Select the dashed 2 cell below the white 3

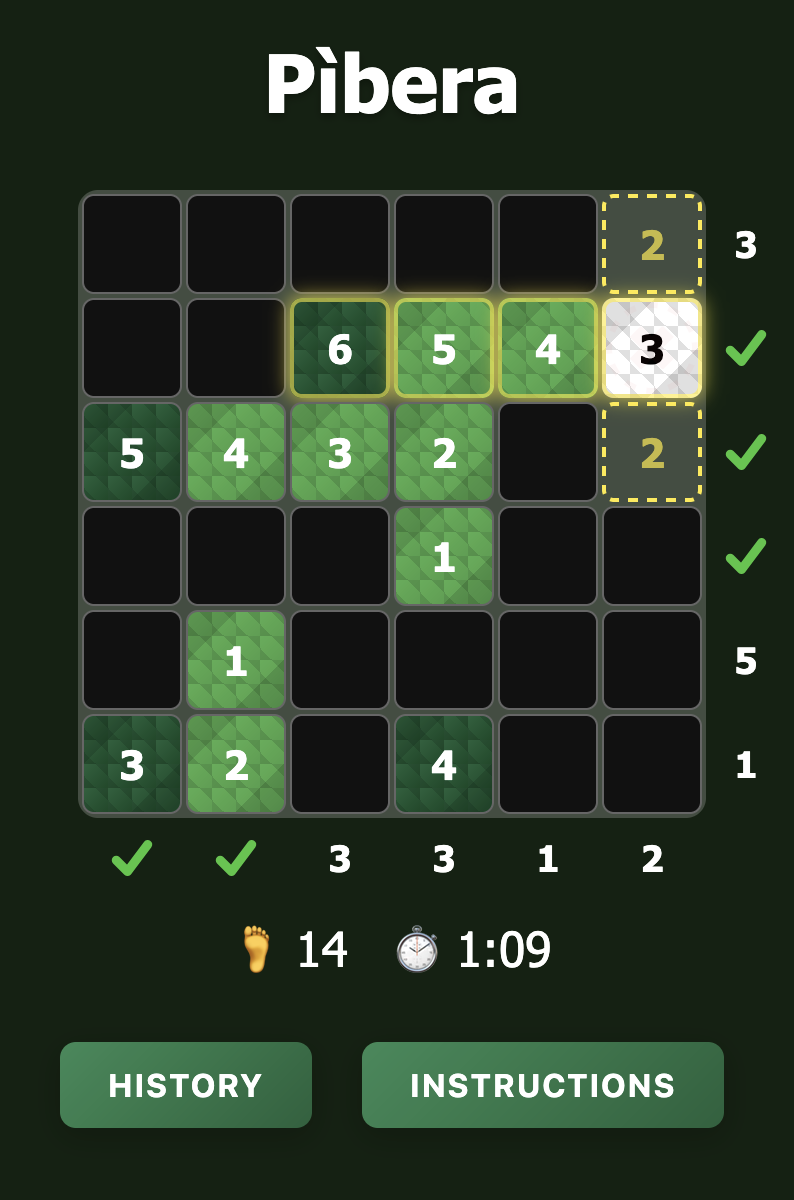tap(652, 453)
